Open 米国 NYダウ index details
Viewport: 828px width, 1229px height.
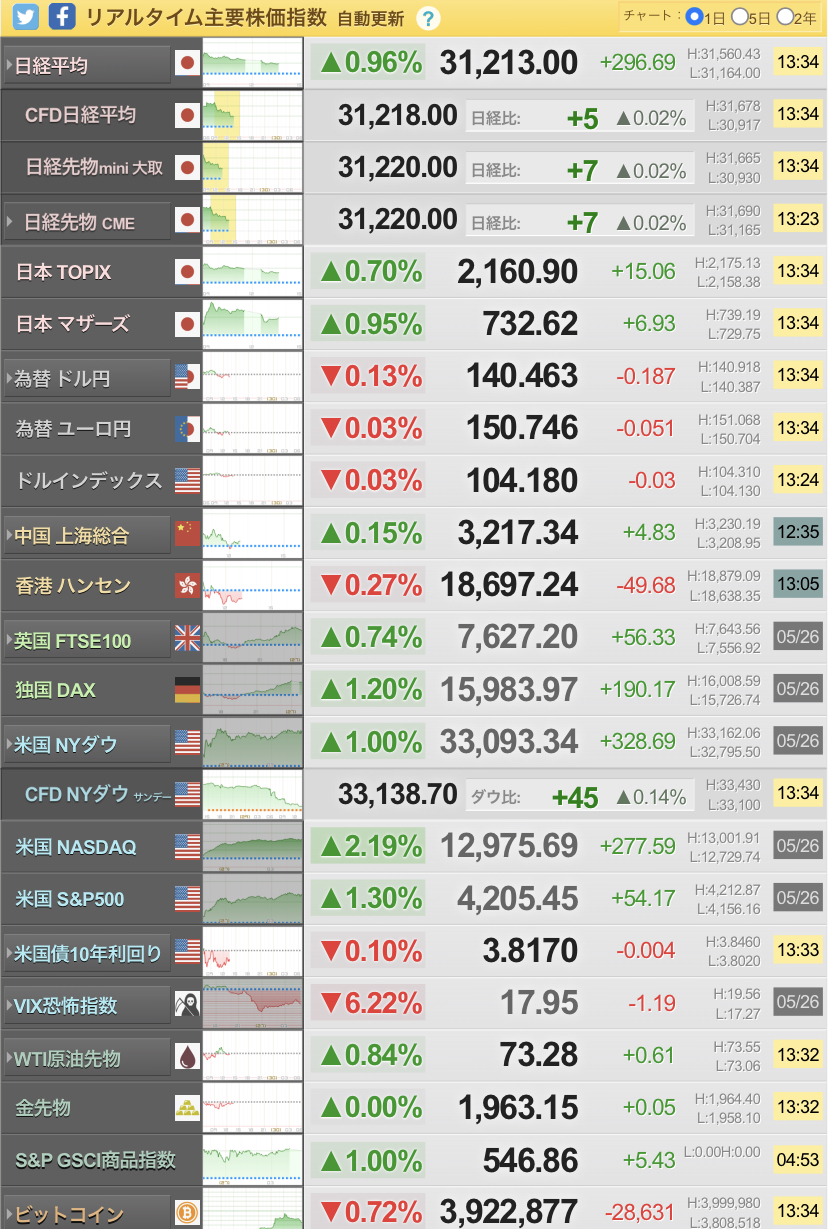(x=87, y=744)
